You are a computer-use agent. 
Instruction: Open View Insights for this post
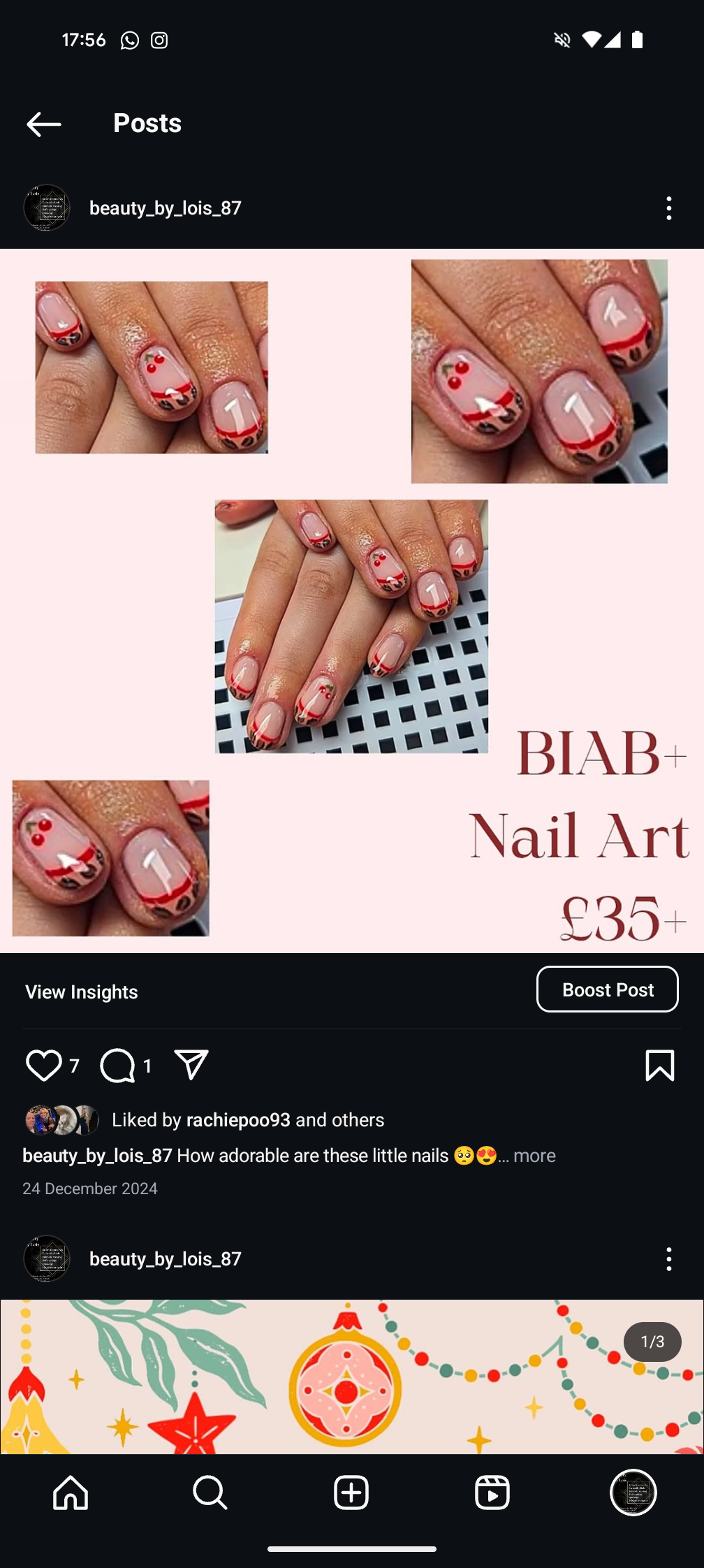point(82,992)
